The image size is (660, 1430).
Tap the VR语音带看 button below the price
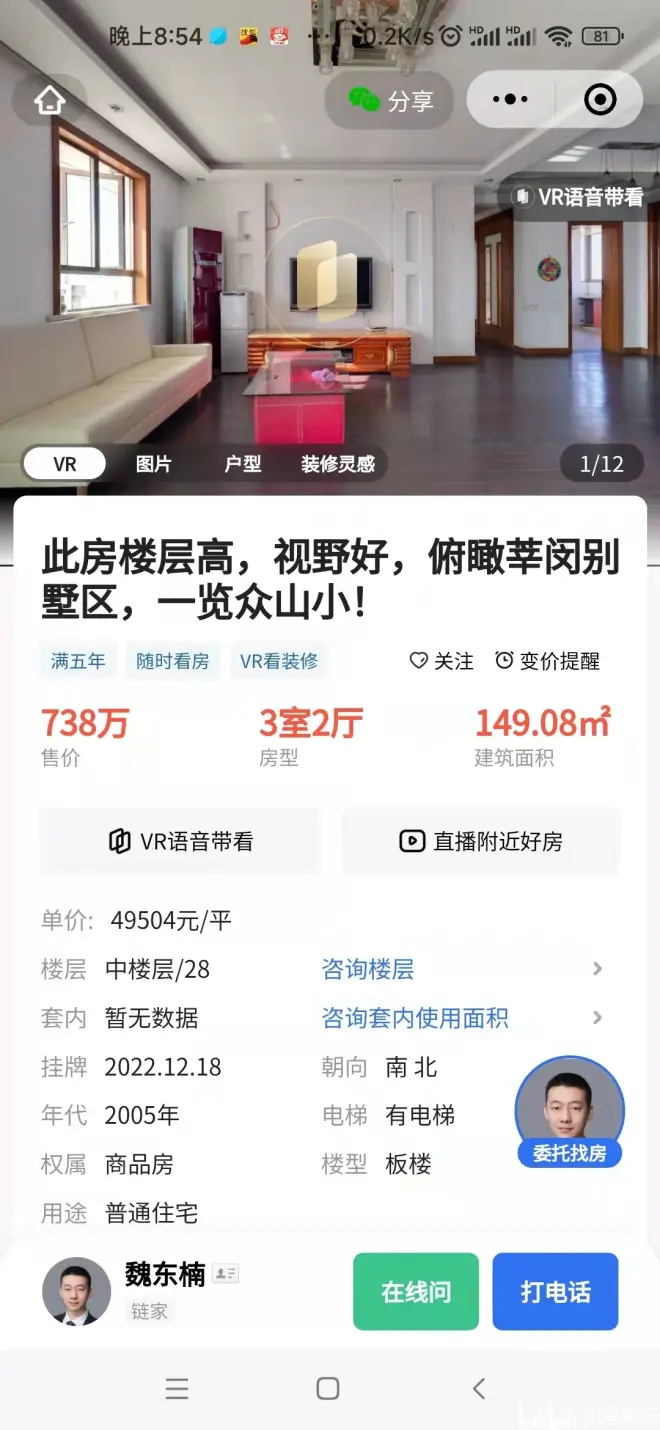point(180,842)
